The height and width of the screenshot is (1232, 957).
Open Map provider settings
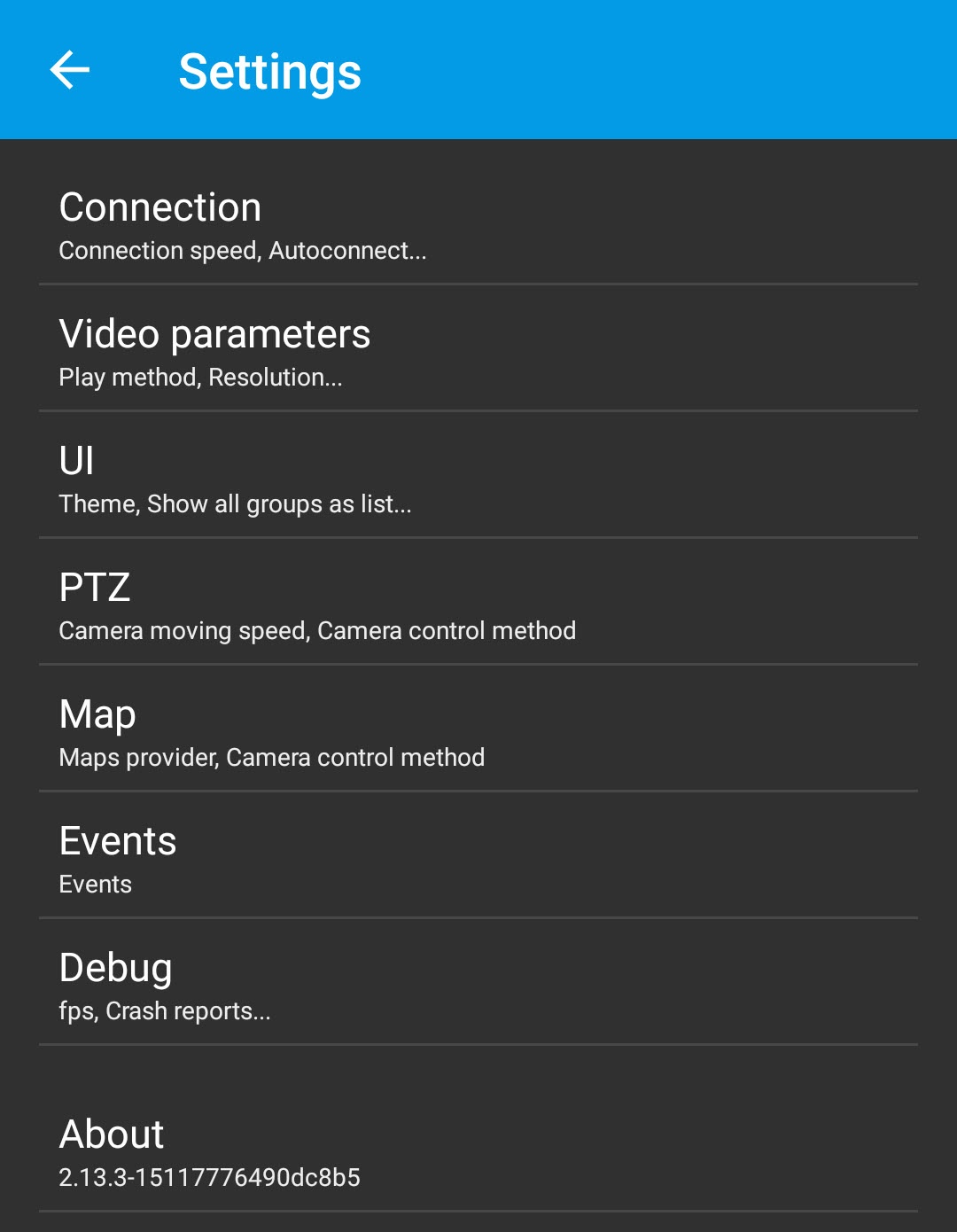click(x=478, y=732)
